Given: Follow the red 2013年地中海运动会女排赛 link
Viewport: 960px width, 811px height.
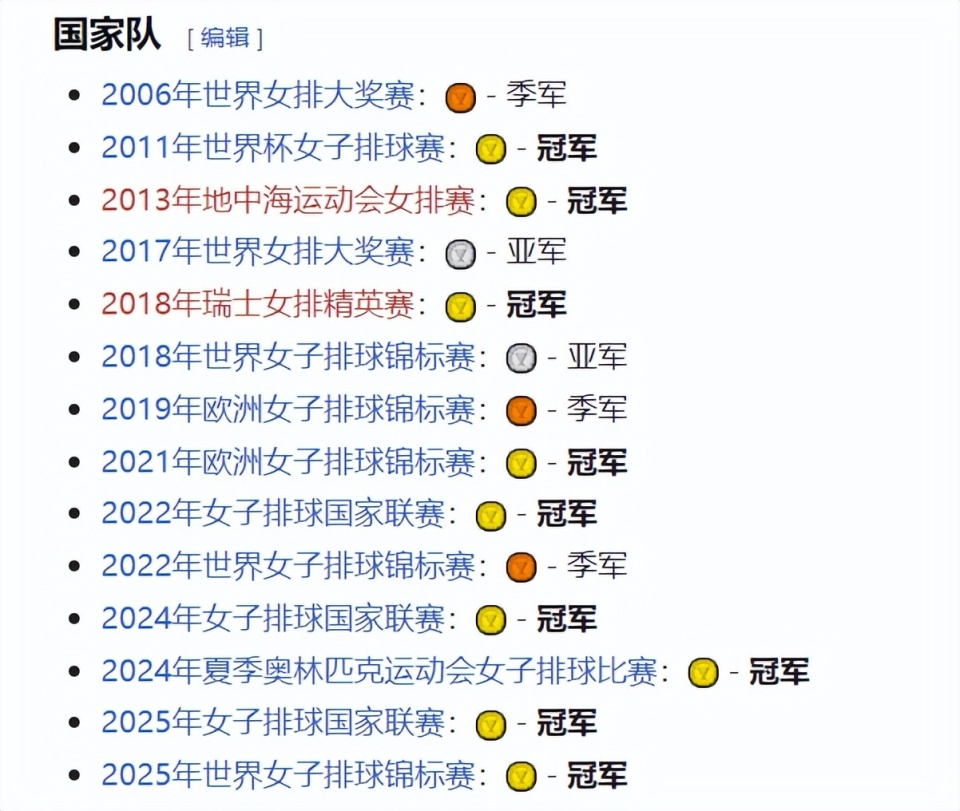Looking at the screenshot, I should [287, 200].
